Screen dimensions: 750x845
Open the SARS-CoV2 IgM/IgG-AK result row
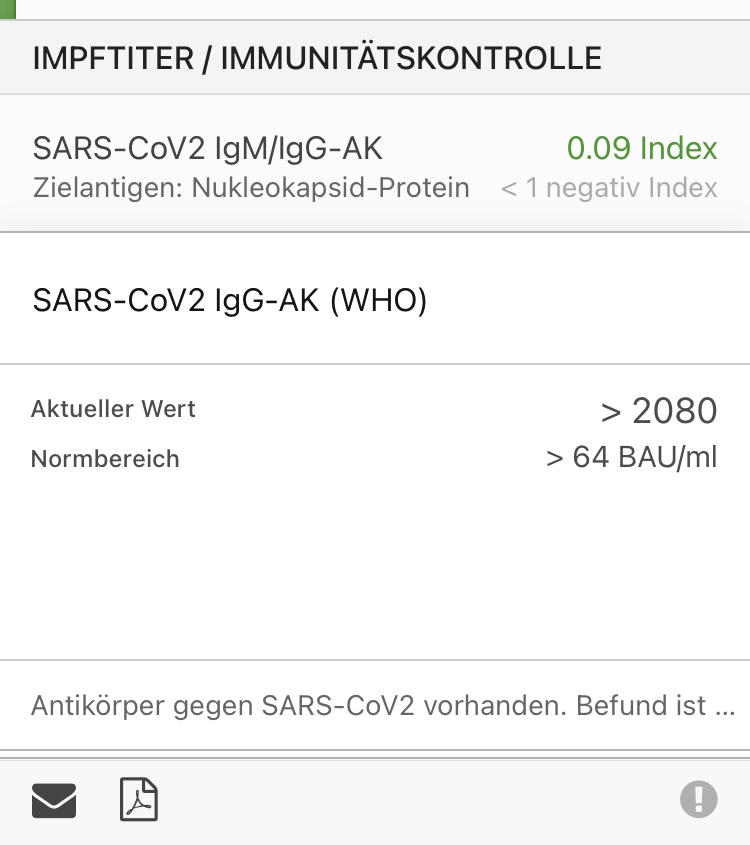pyautogui.click(x=375, y=166)
